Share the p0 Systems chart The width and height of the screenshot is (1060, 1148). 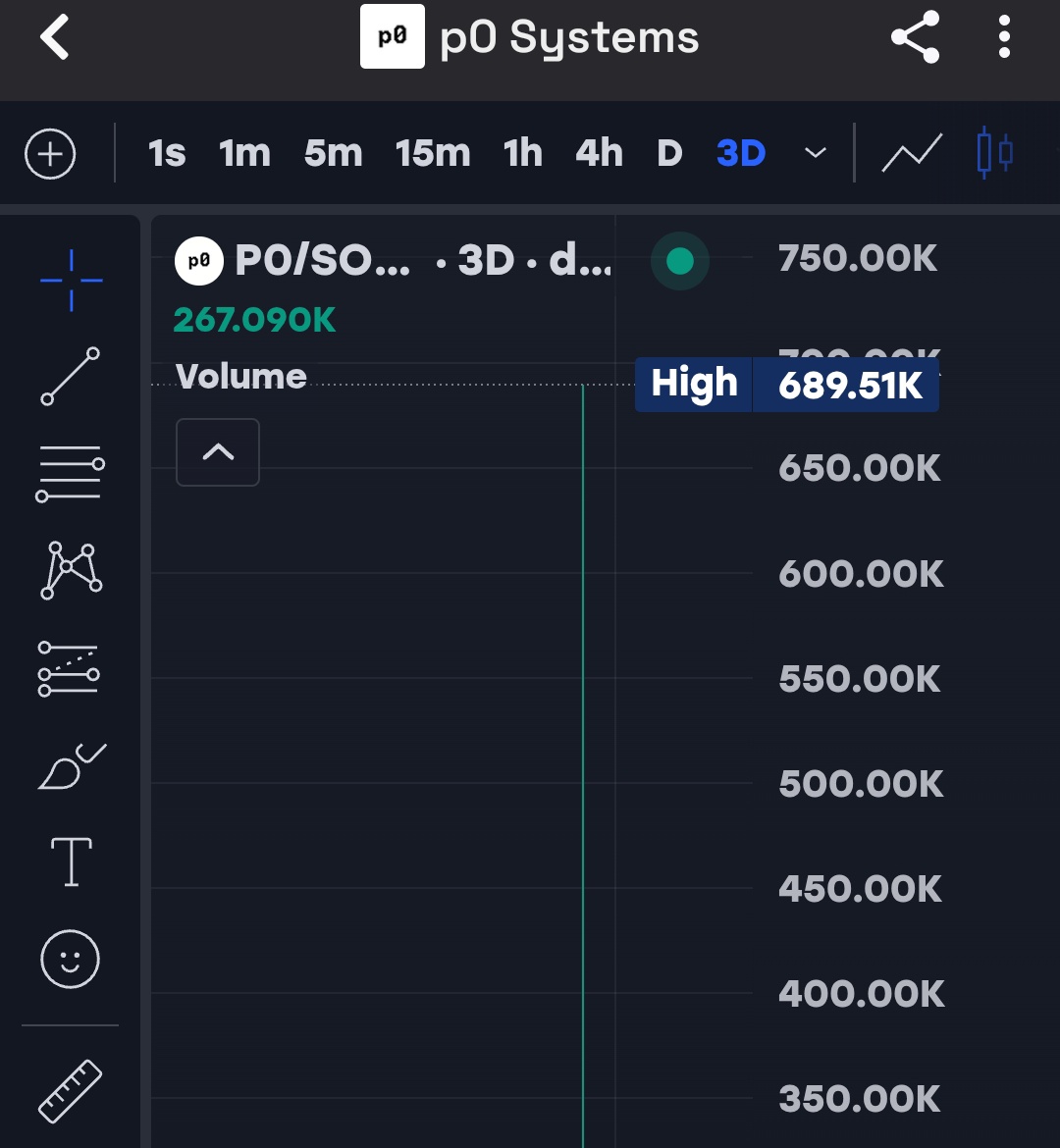point(915,38)
